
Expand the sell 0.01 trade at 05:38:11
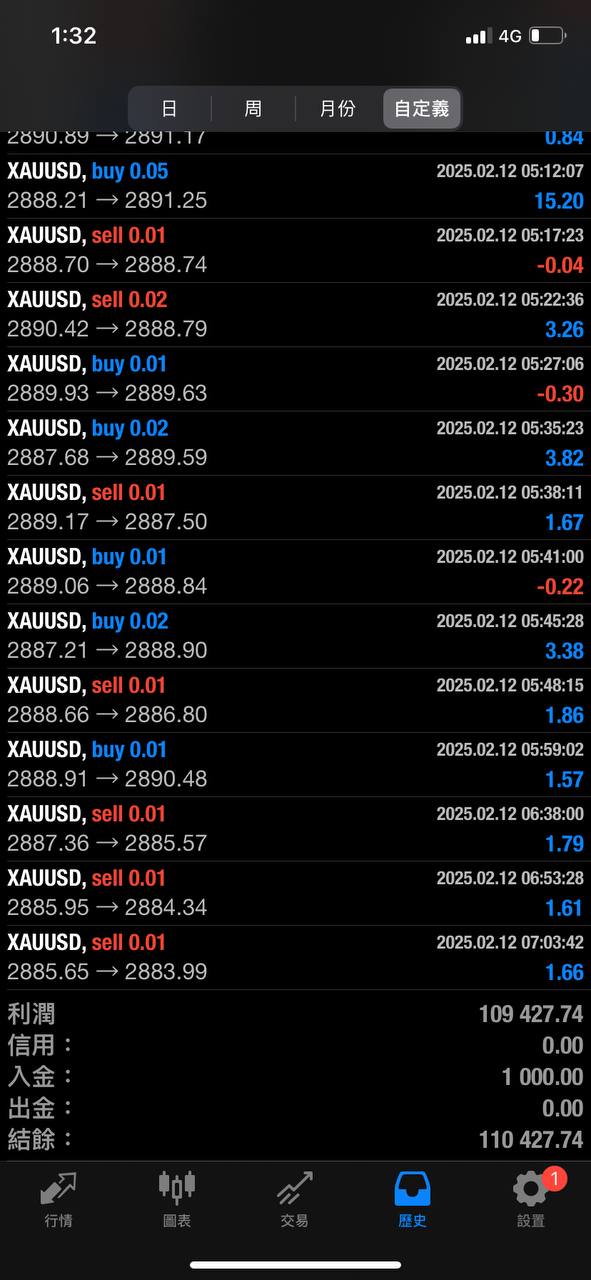pyautogui.click(x=295, y=508)
